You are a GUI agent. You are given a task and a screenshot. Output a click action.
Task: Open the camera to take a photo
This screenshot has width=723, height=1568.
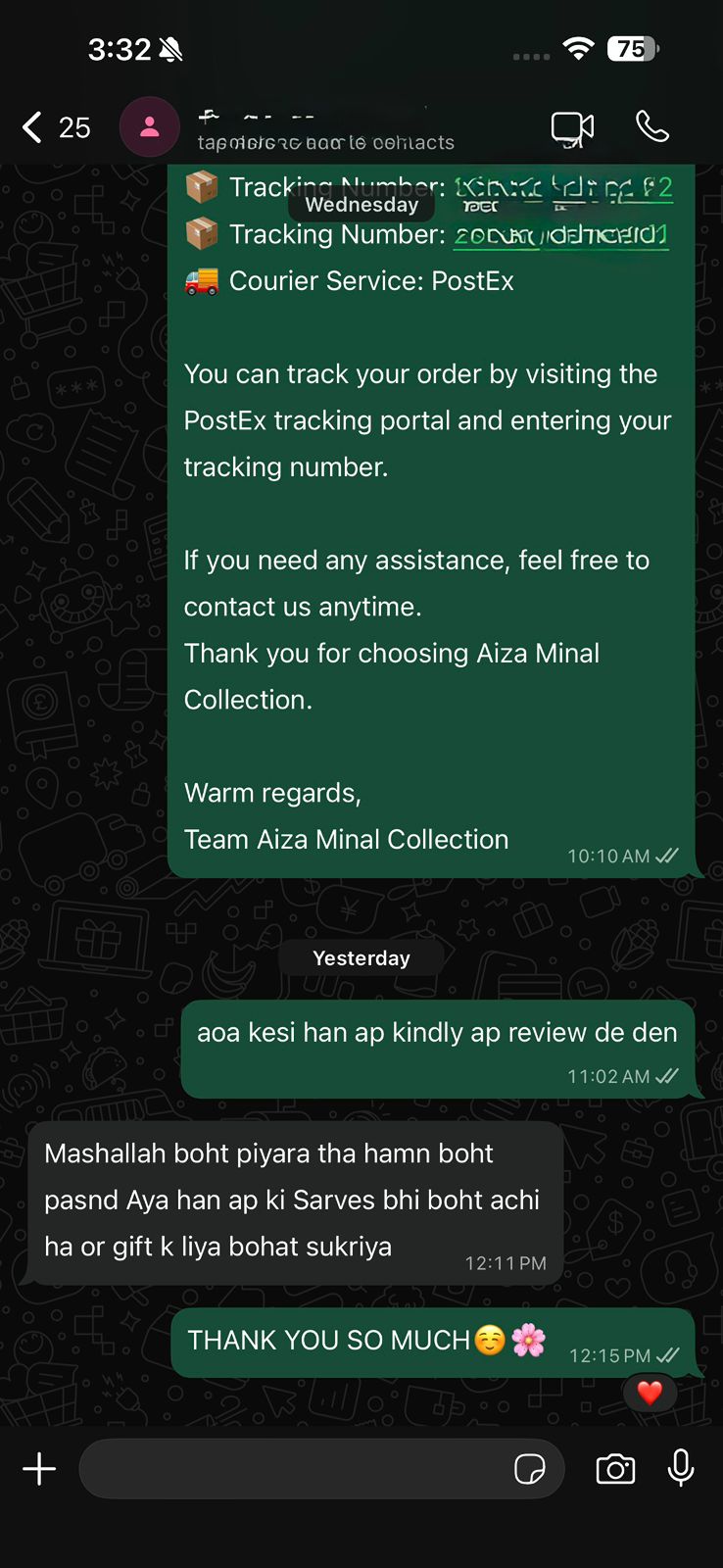615,1469
